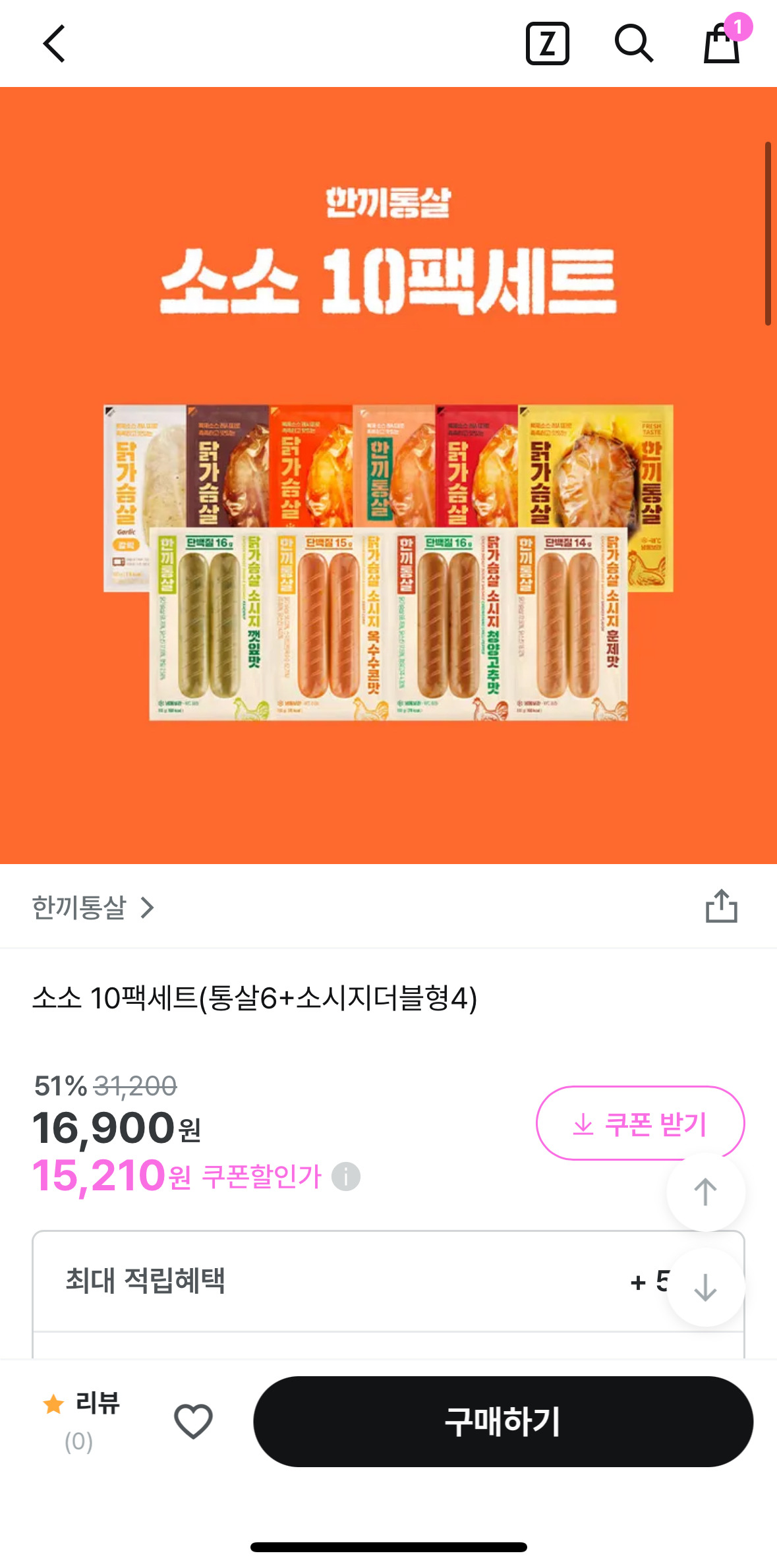The height and width of the screenshot is (1568, 777).
Task: View coupon discount price info icon
Action: click(x=346, y=1176)
